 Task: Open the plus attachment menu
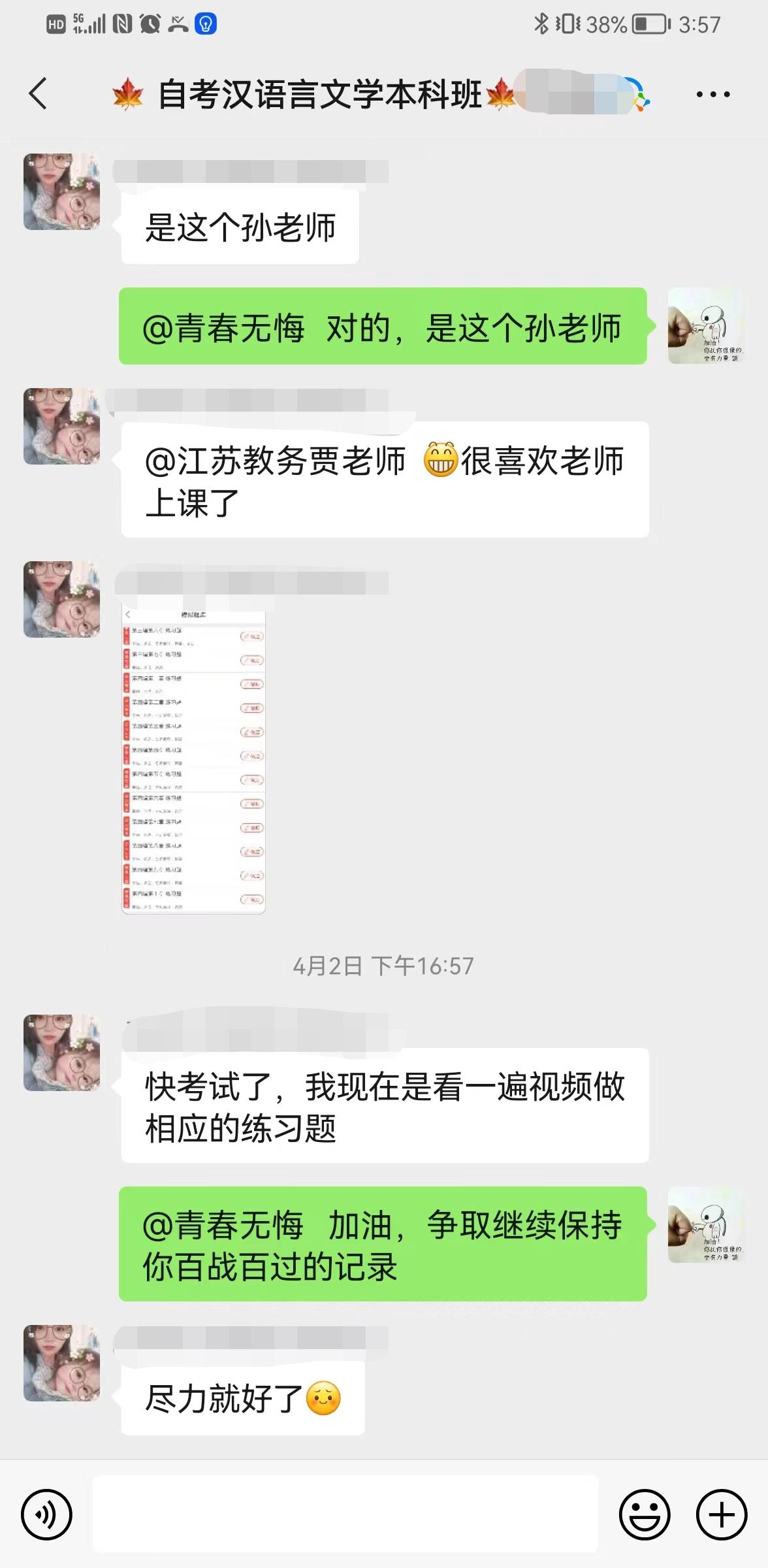point(722,1514)
